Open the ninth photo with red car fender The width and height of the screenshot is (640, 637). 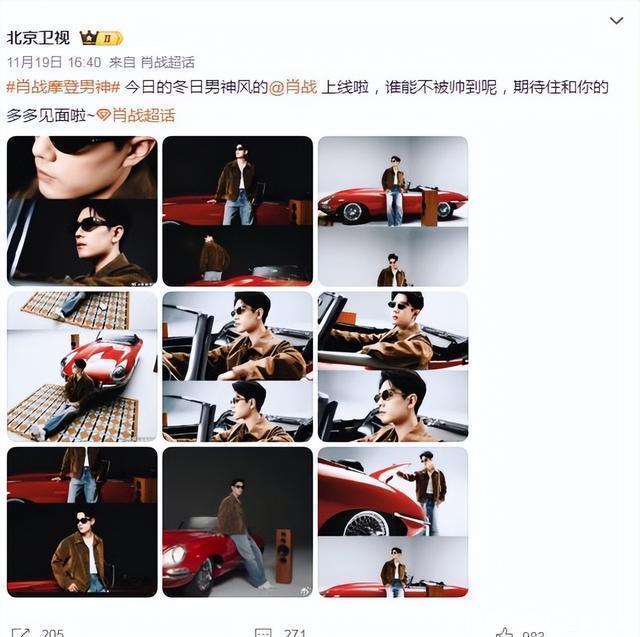393,522
